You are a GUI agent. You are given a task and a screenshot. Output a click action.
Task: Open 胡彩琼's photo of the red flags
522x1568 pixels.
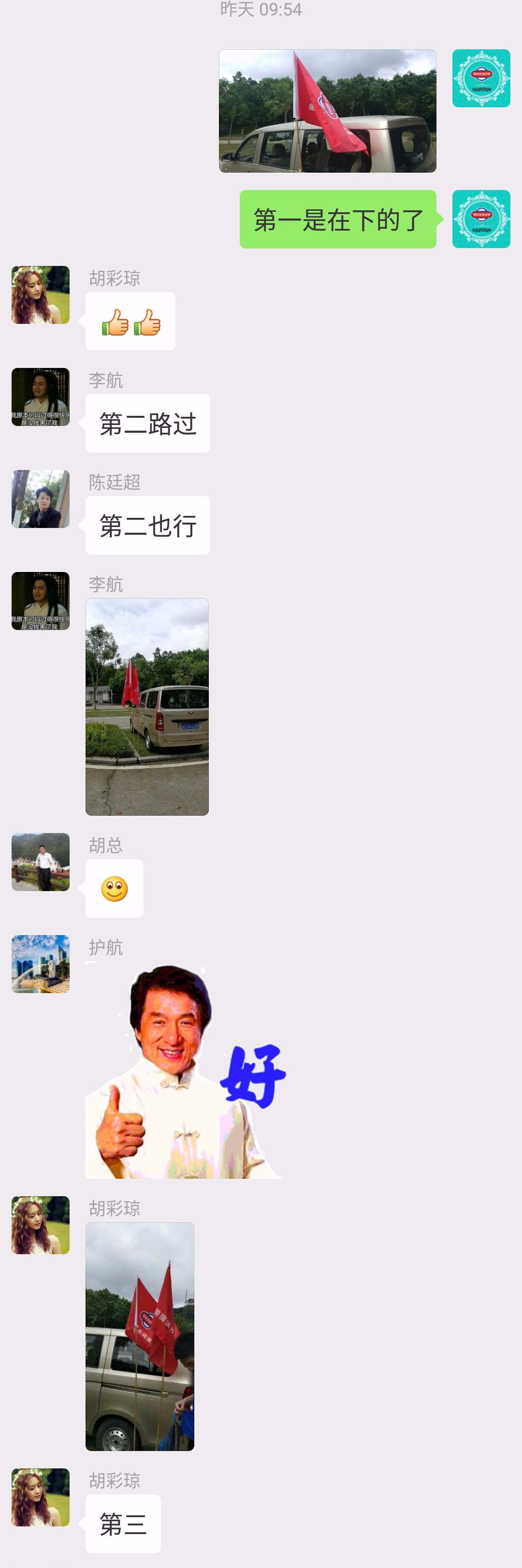click(139, 1336)
